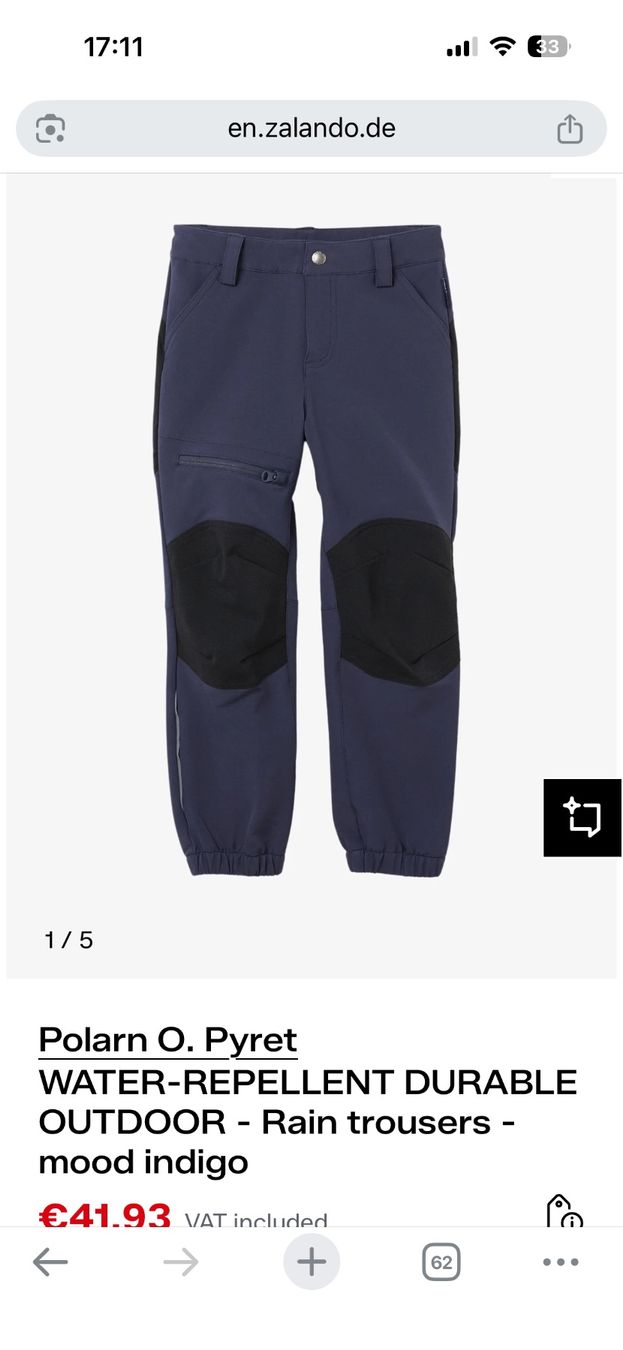
Task: Share this page from the address bar
Action: click(569, 129)
